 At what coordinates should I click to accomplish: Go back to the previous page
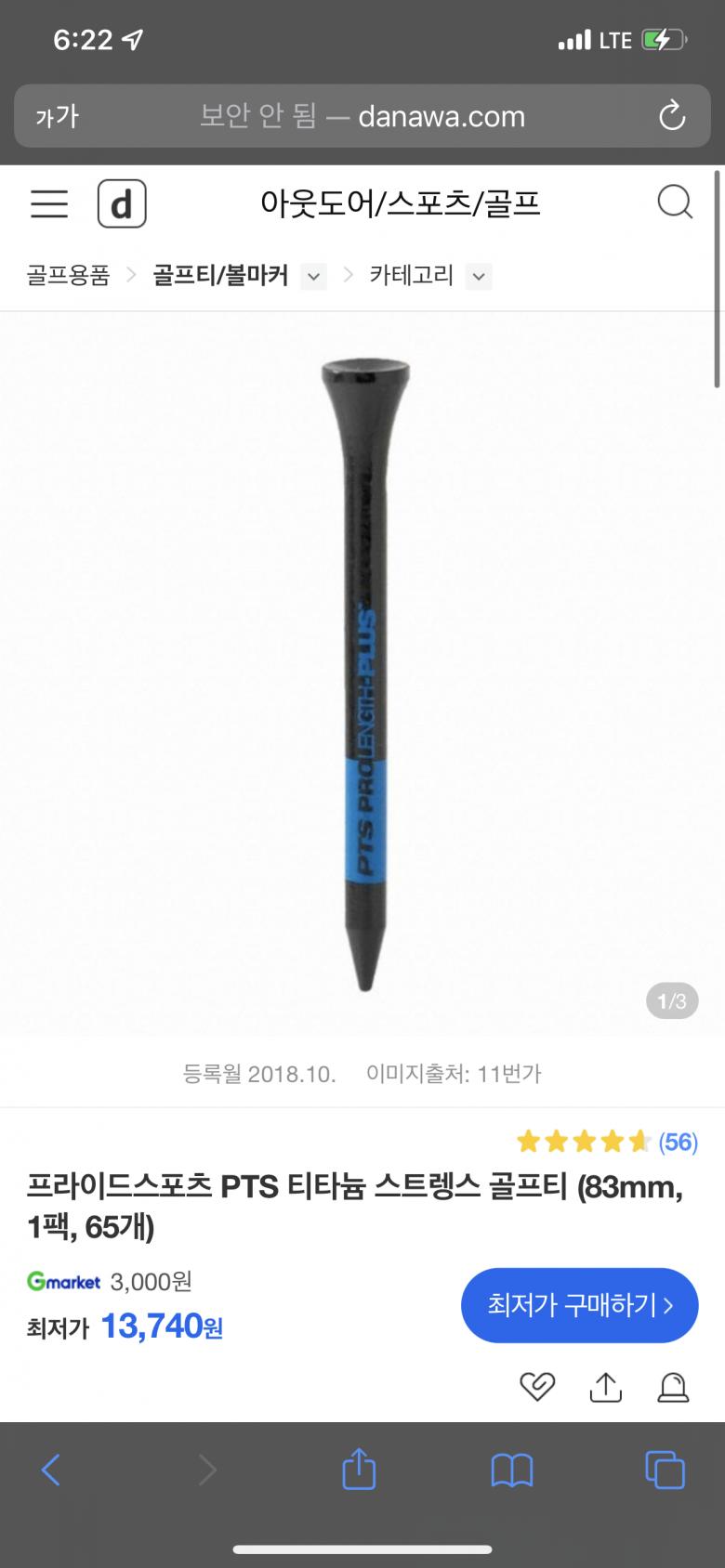pos(51,1470)
